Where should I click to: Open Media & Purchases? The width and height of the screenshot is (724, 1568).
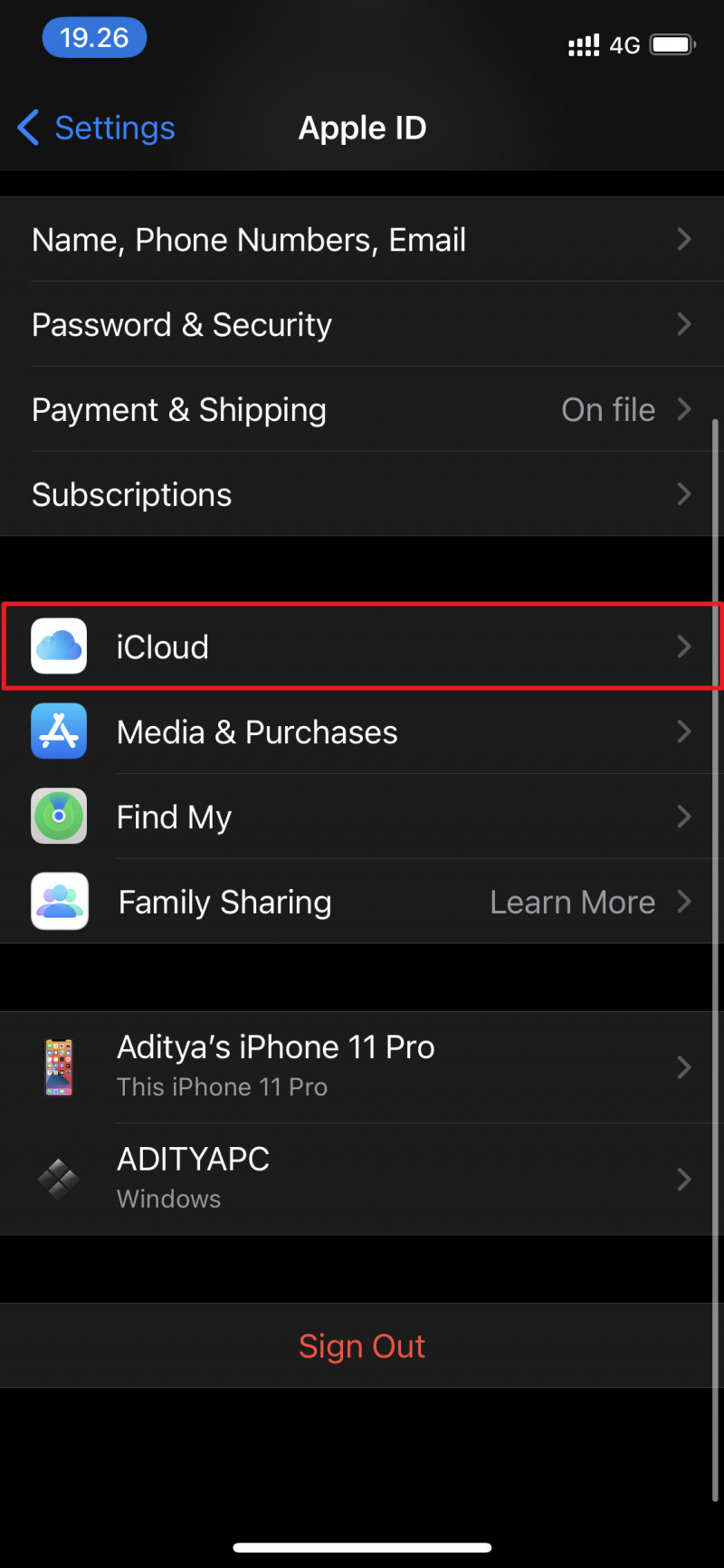362,731
